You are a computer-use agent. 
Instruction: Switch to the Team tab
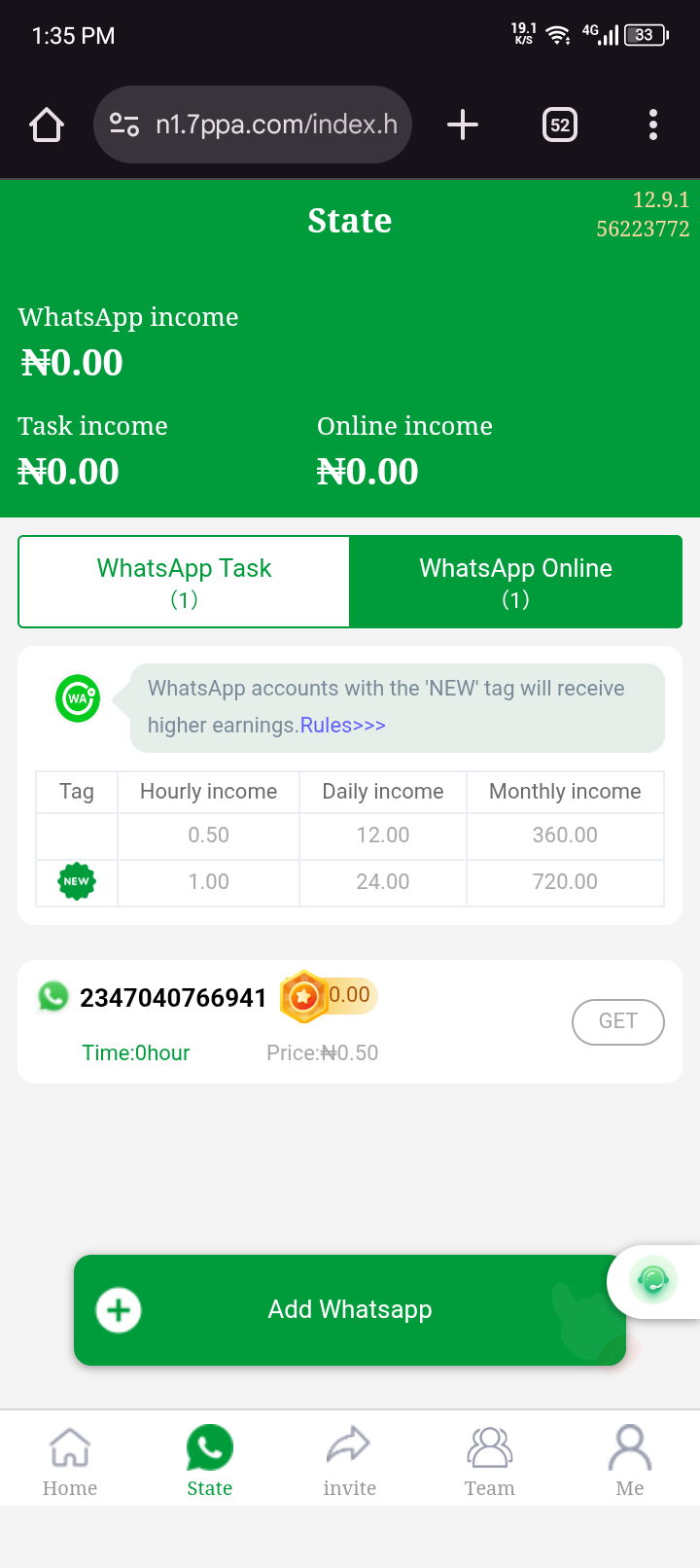[x=489, y=1461]
